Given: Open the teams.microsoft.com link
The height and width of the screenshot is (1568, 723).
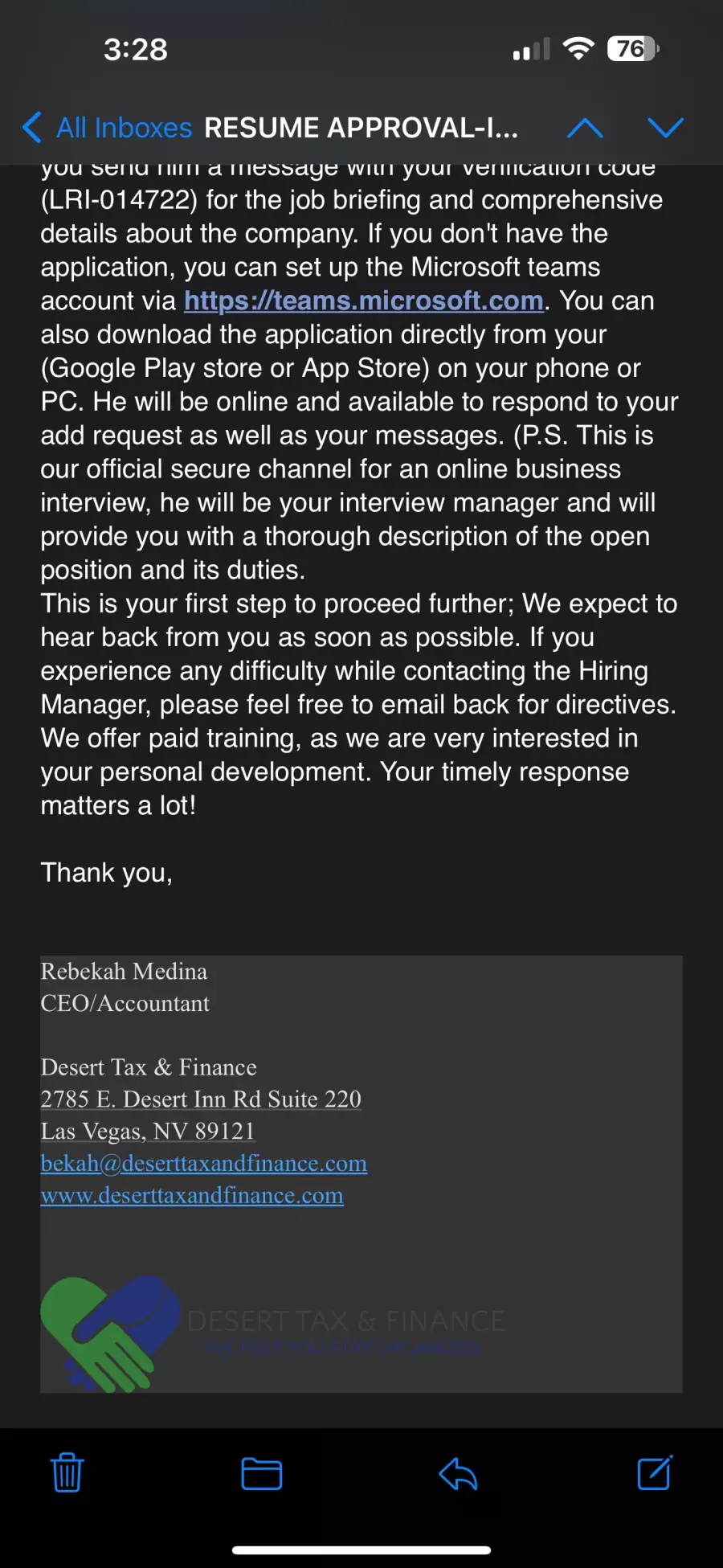Looking at the screenshot, I should tap(364, 301).
